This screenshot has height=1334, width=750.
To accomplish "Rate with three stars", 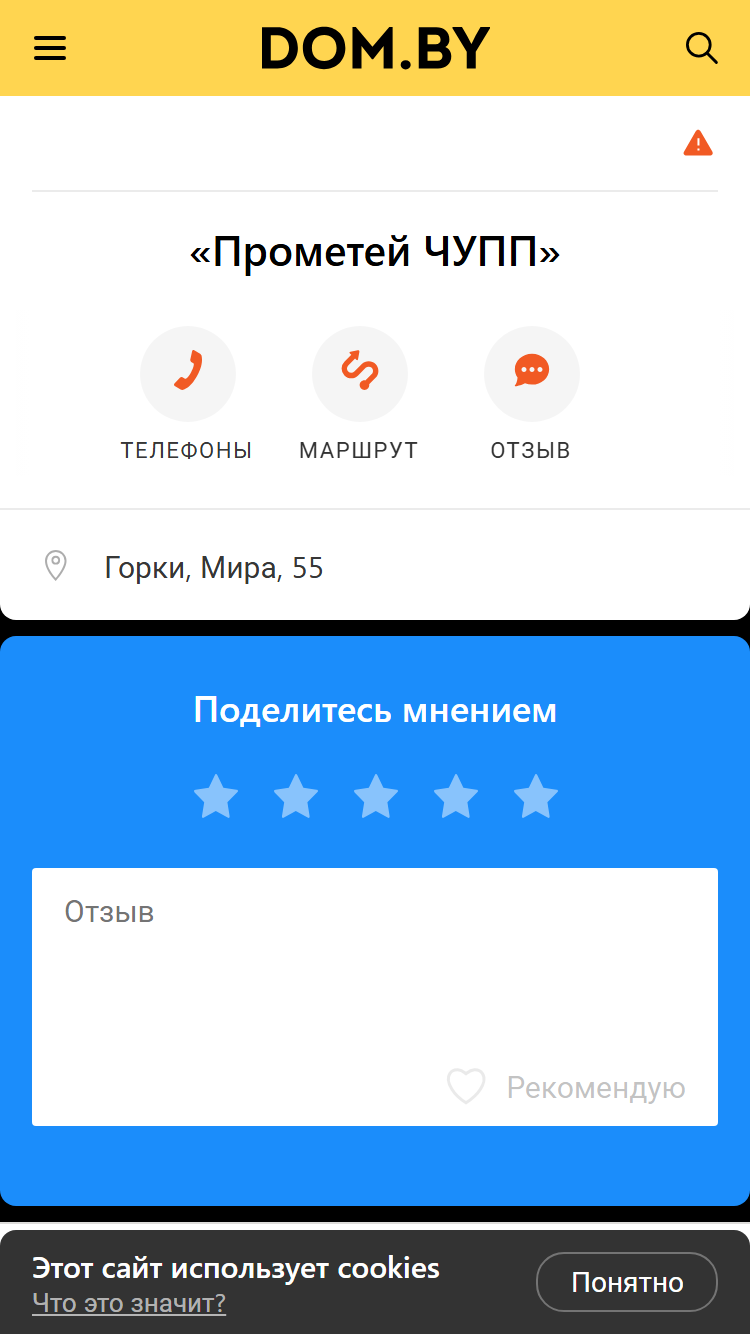I will pos(376,797).
